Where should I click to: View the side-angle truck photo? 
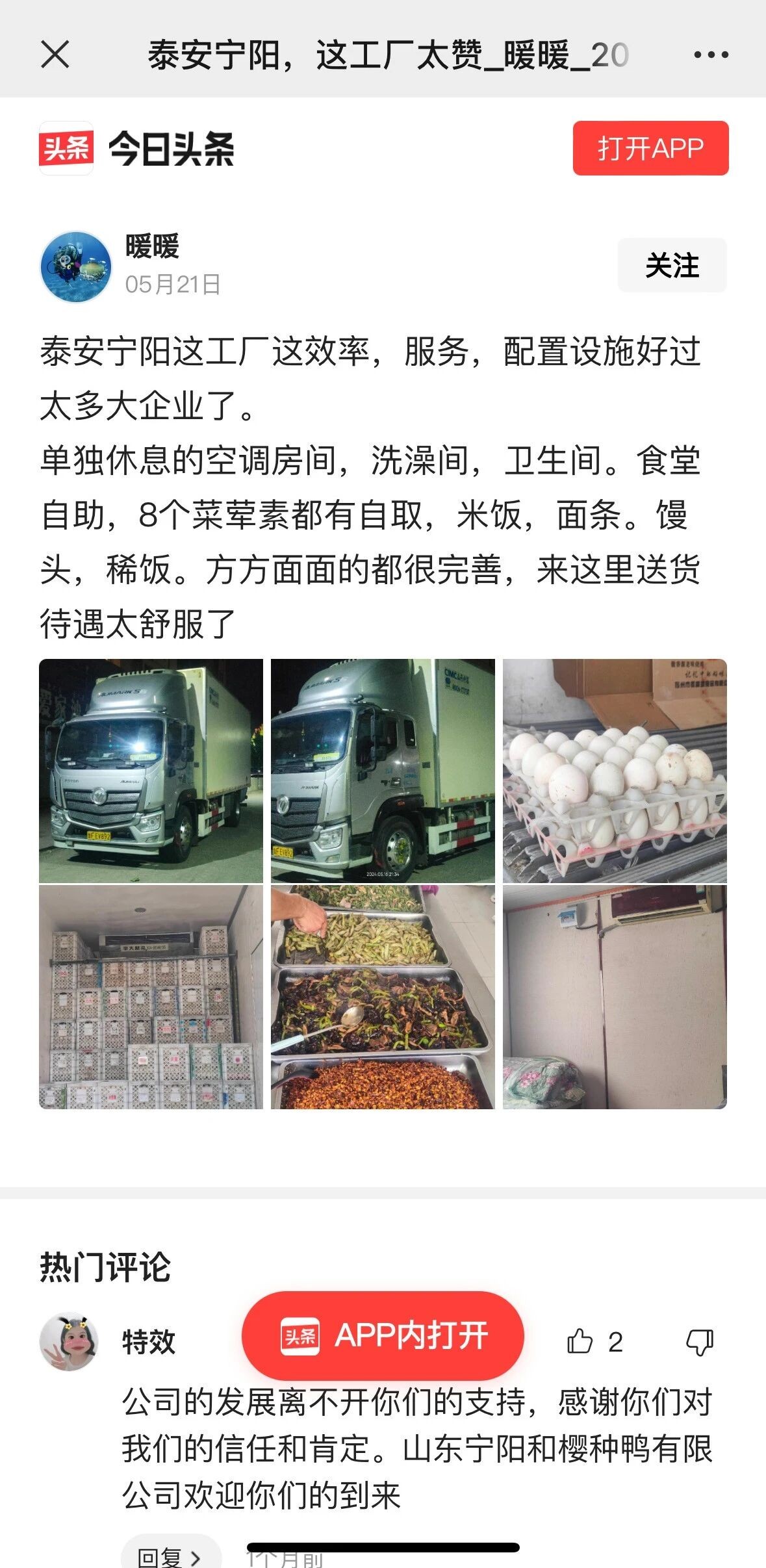pos(383,771)
